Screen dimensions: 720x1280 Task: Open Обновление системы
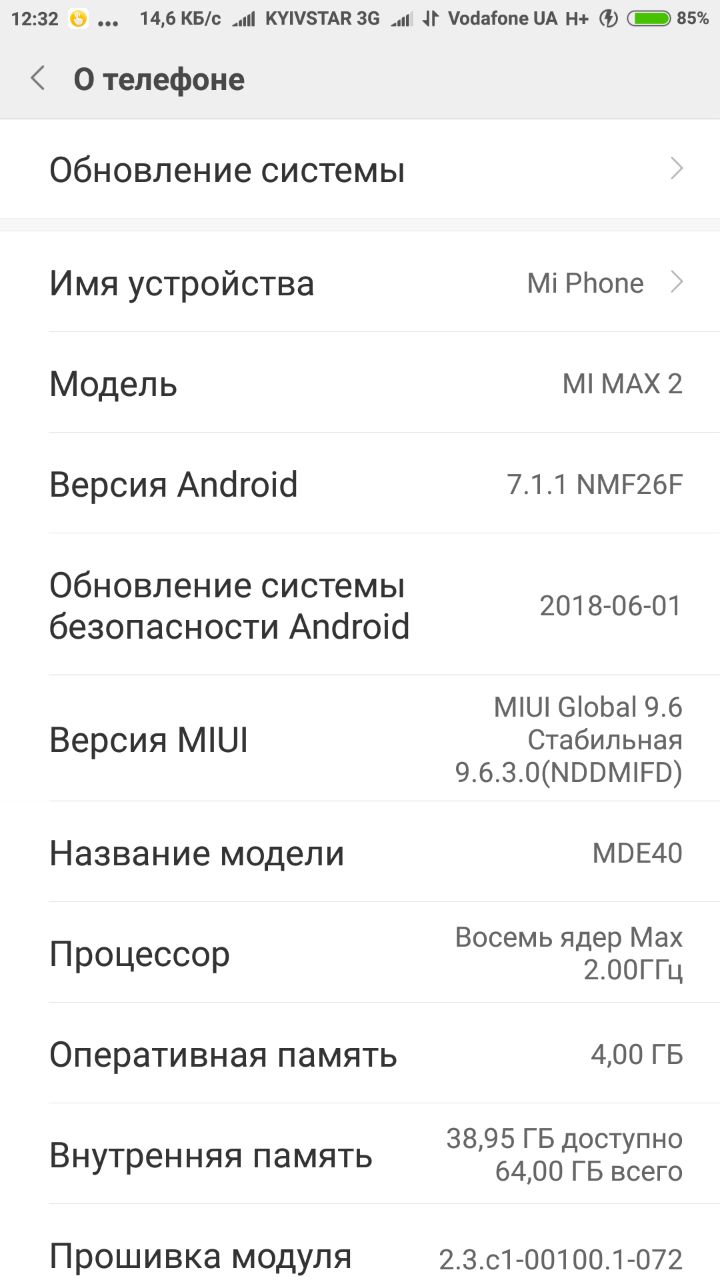(360, 170)
